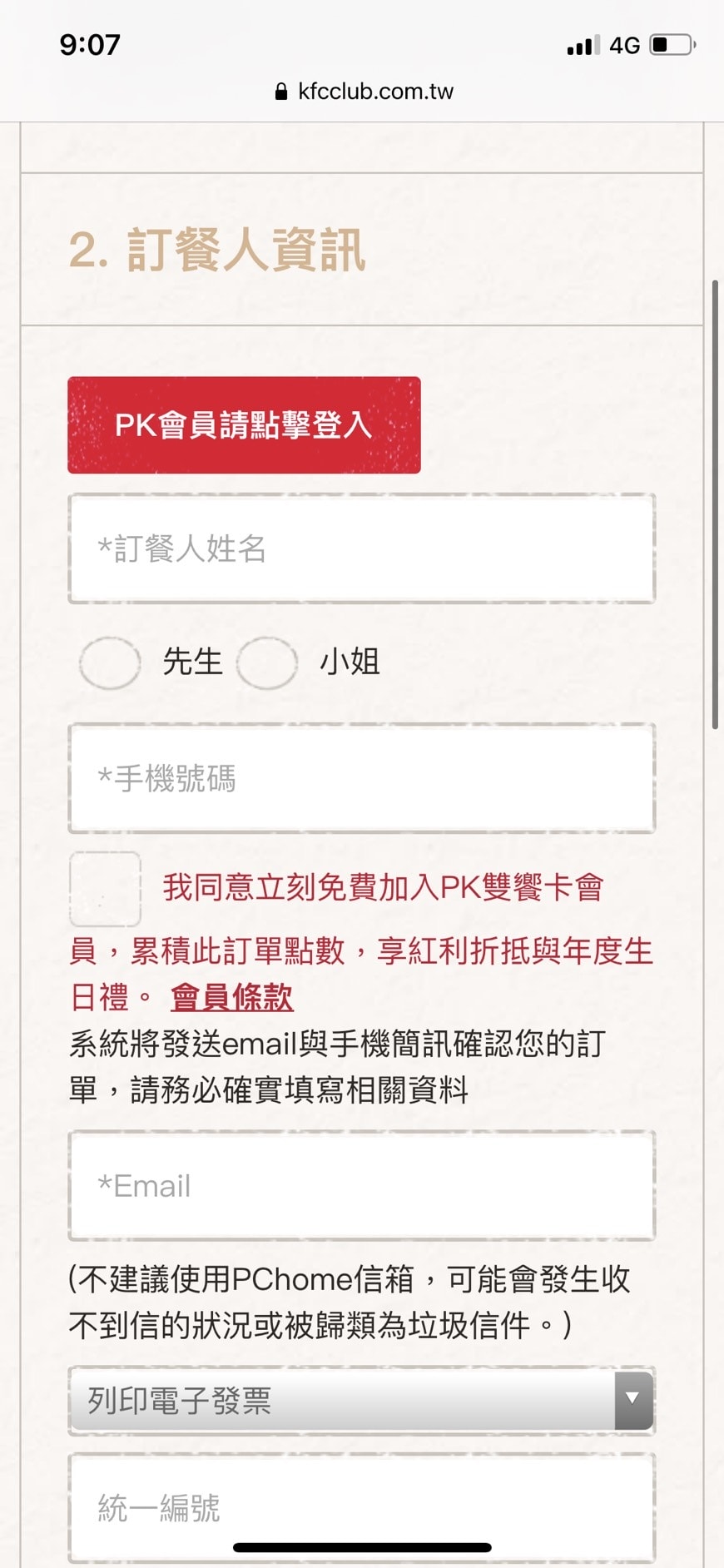Image resolution: width=724 pixels, height=1568 pixels.
Task: Tap the 統一編號 input field
Action: pos(361,1506)
